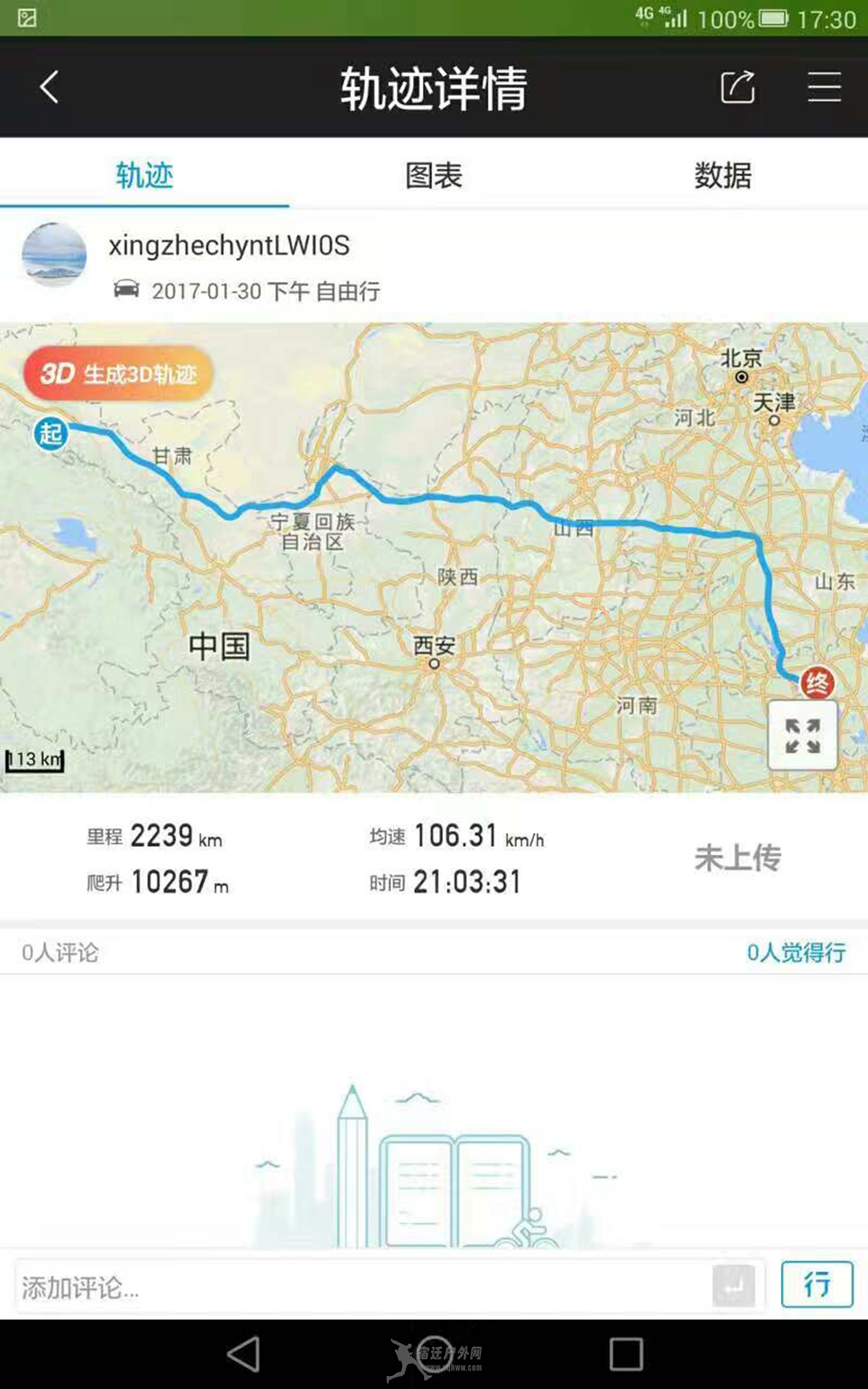868x1389 pixels.
Task: Open xingzhechyntLWI0S profile avatar
Action: click(x=54, y=254)
